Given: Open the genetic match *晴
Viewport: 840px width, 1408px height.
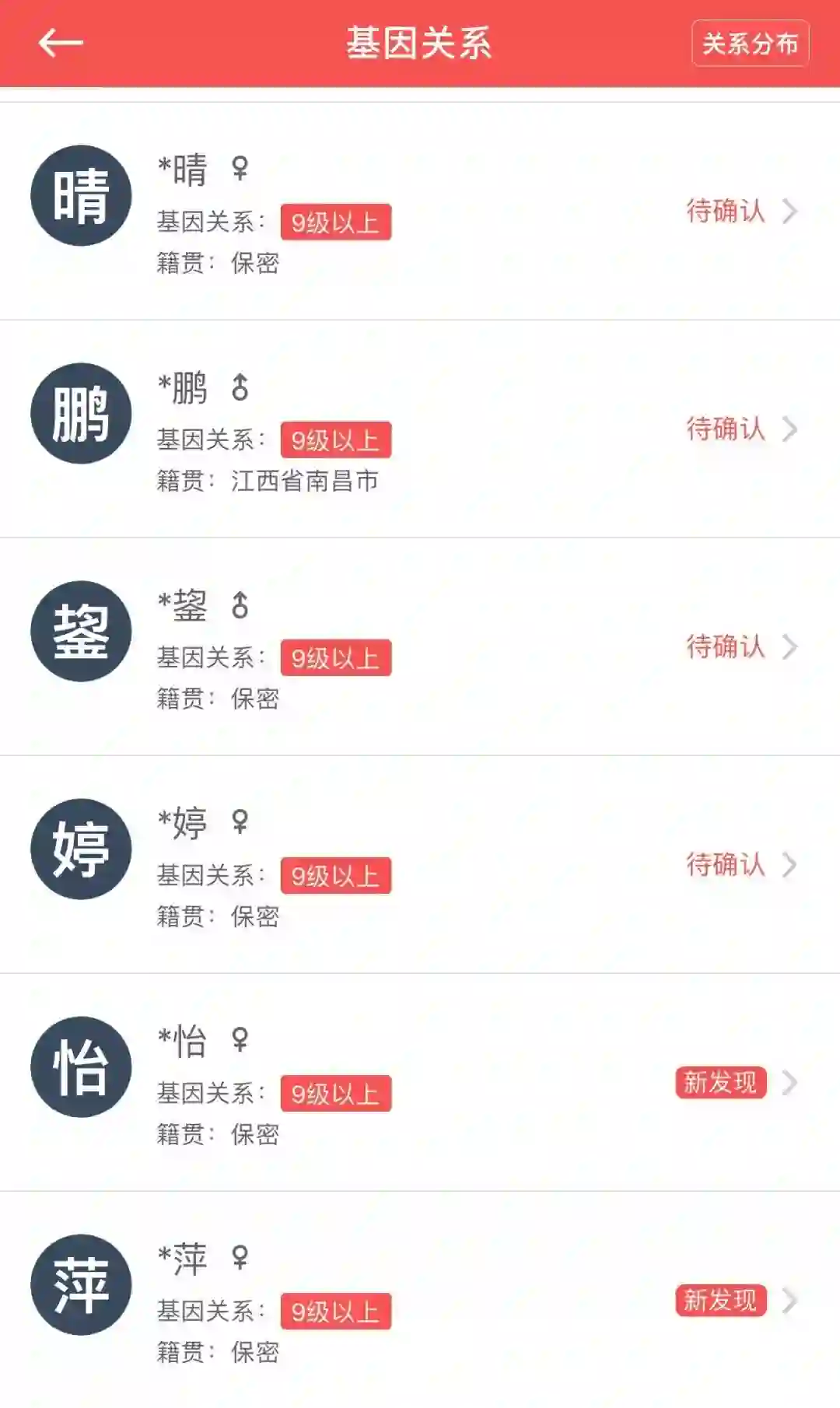Looking at the screenshot, I should point(420,211).
